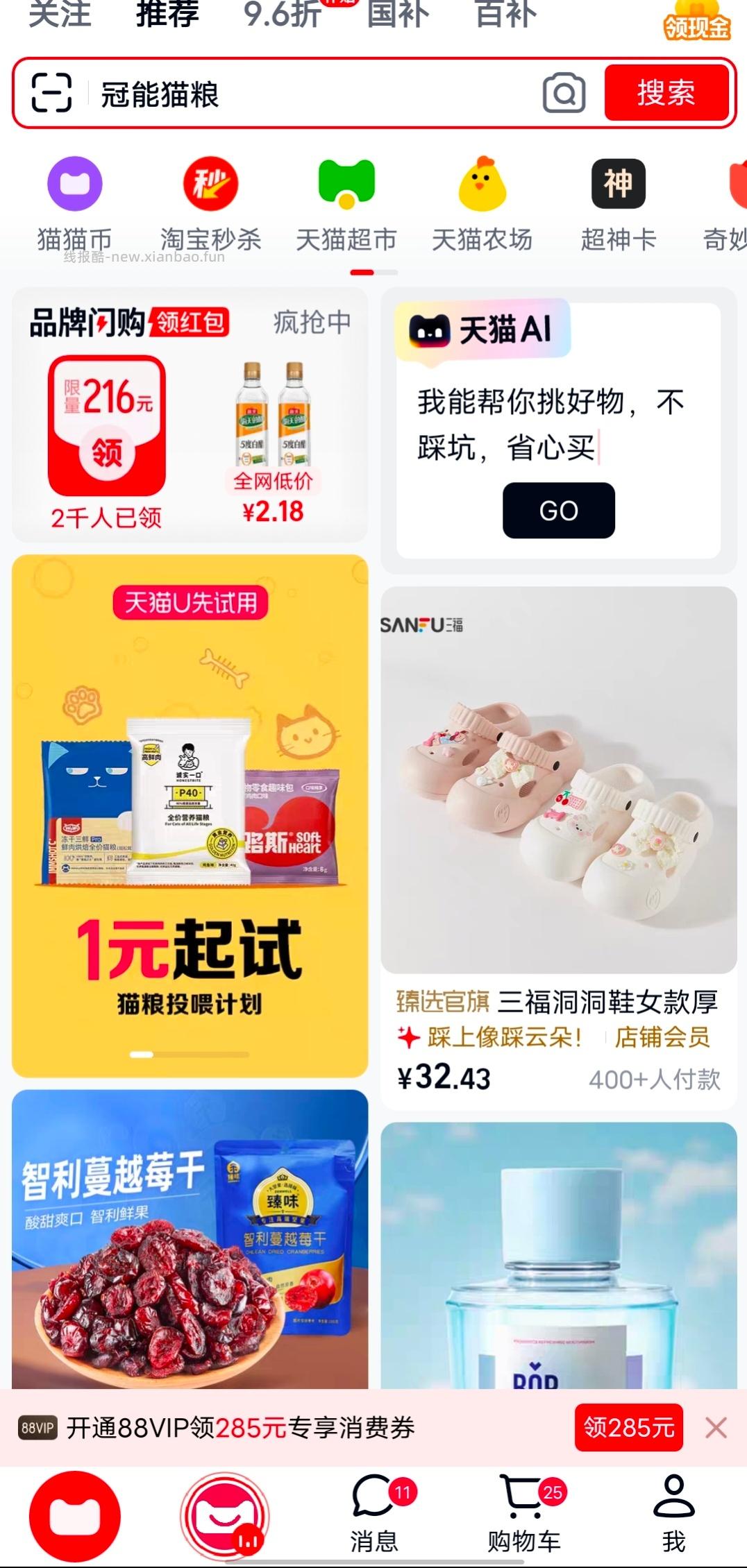Open image search via the camera icon

[x=564, y=94]
